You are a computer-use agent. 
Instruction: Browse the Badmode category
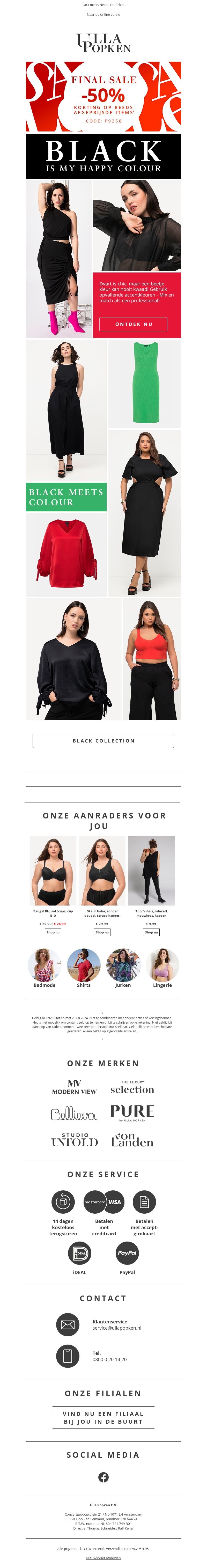tap(44, 968)
